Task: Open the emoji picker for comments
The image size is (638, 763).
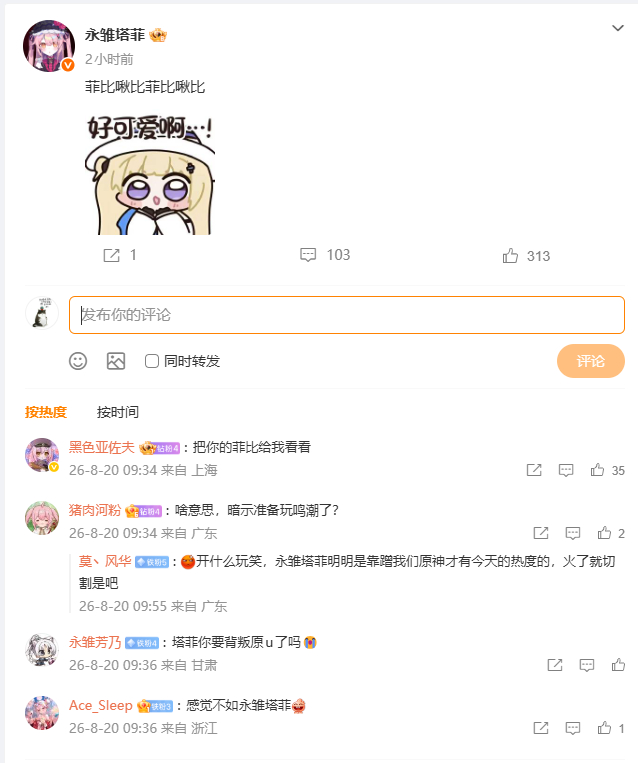Action: point(78,361)
